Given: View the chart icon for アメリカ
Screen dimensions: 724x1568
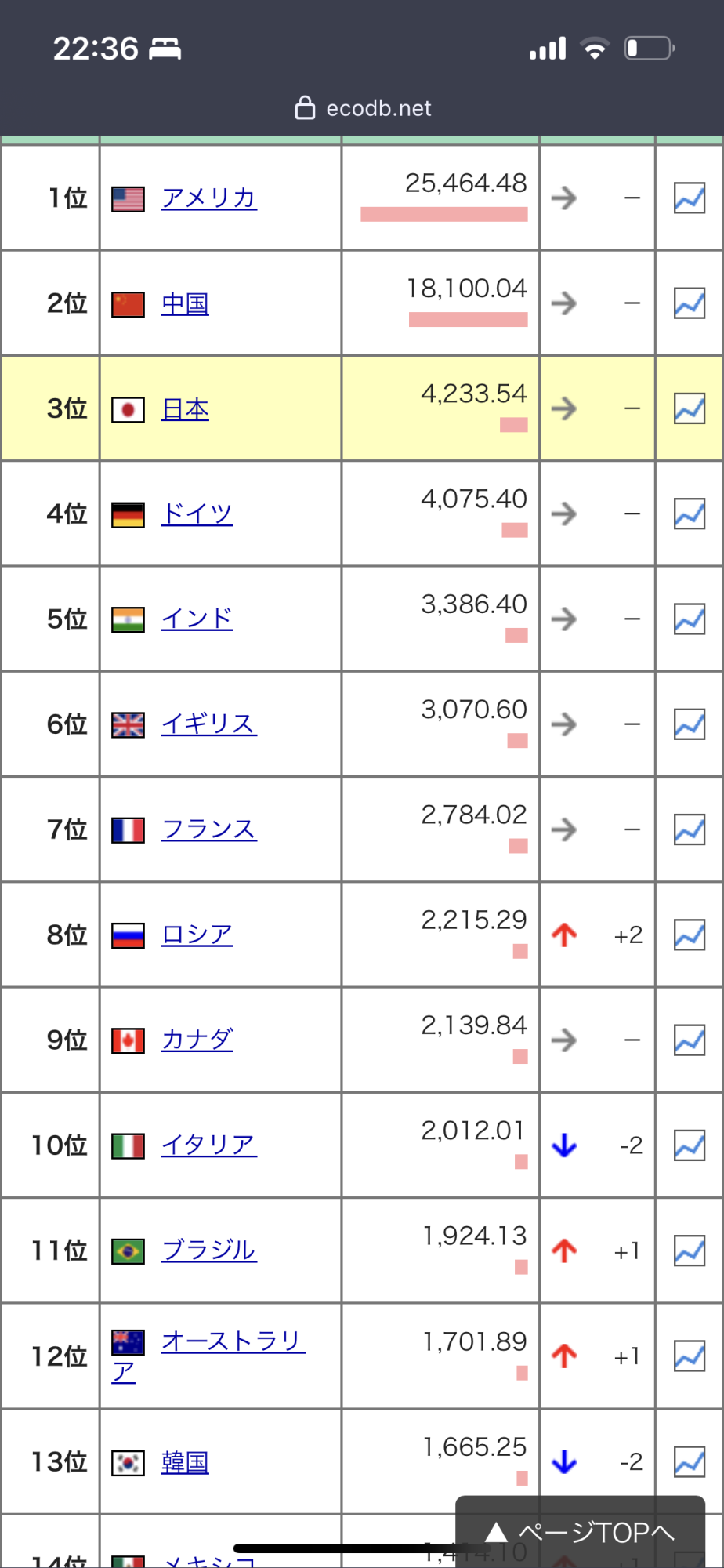Looking at the screenshot, I should [x=690, y=198].
